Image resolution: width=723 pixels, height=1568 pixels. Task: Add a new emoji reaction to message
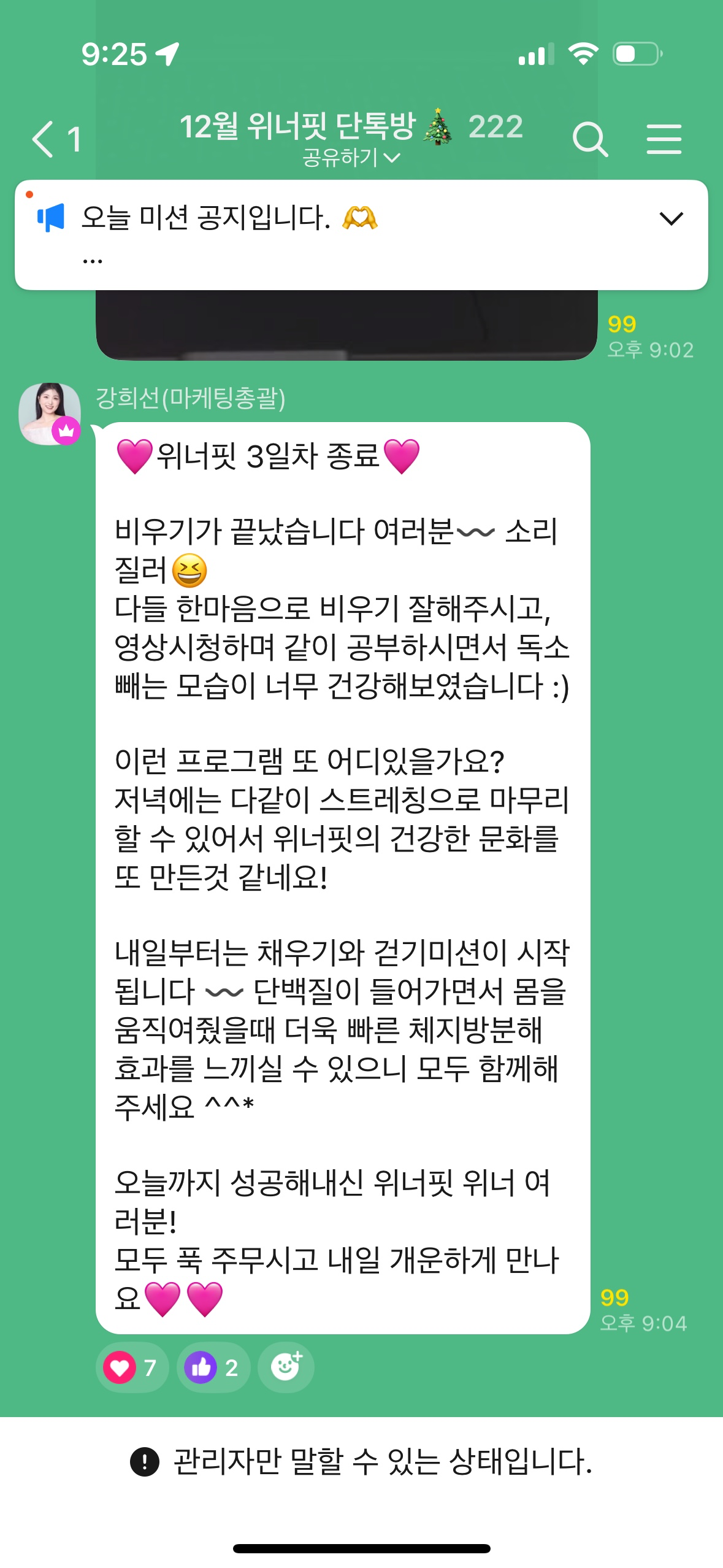click(x=286, y=1367)
